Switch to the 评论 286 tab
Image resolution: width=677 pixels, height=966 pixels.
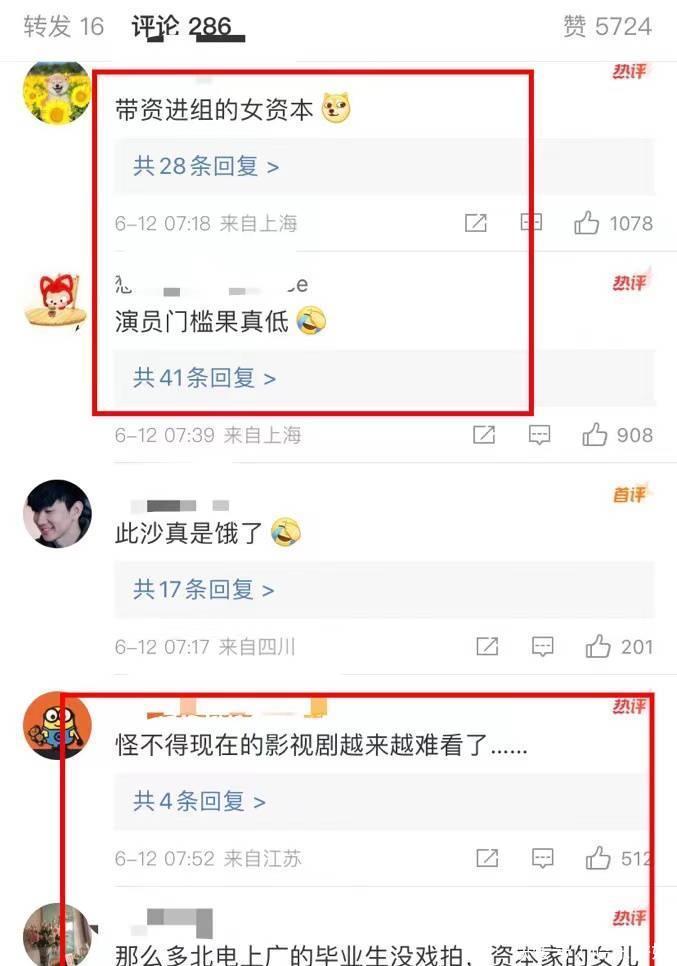pyautogui.click(x=188, y=26)
